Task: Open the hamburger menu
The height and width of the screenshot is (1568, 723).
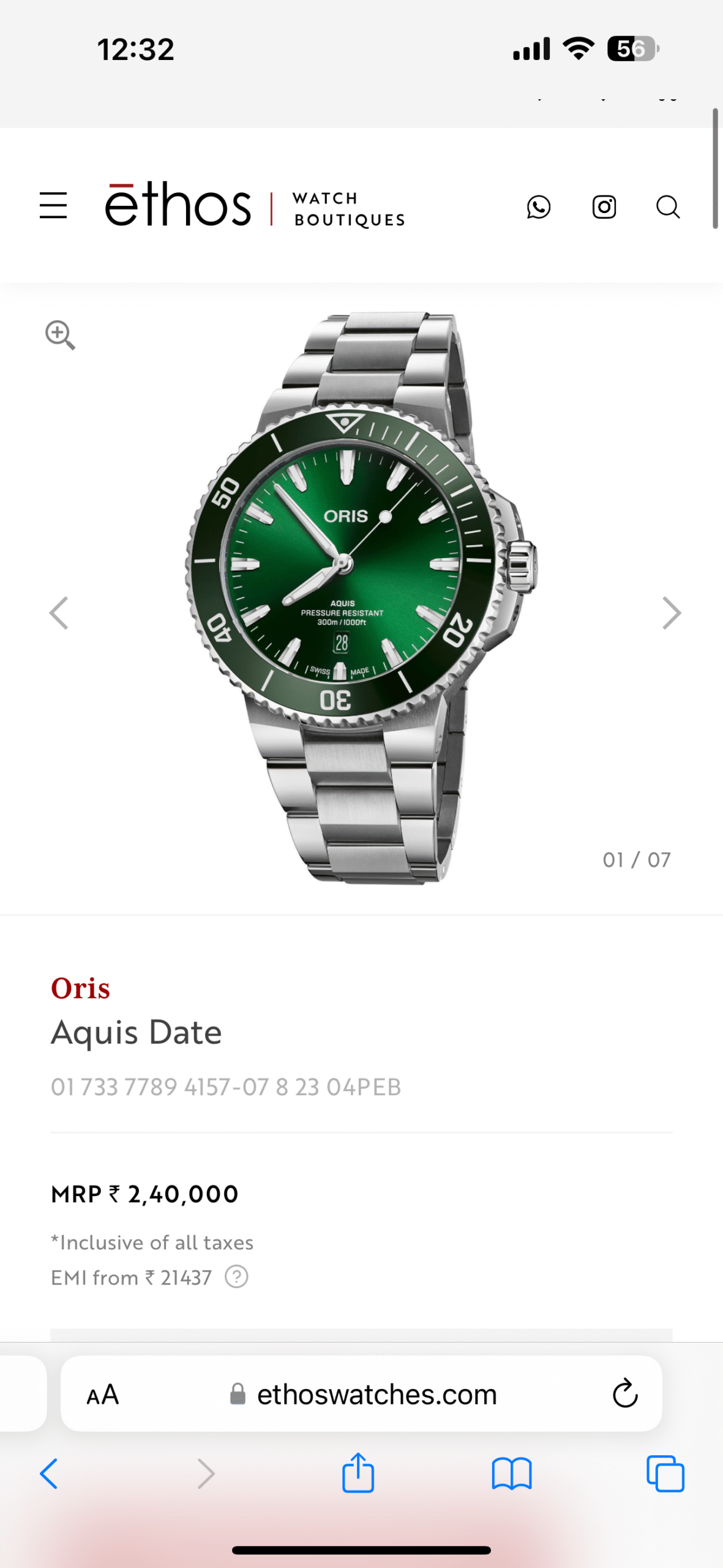Action: pyautogui.click(x=53, y=206)
